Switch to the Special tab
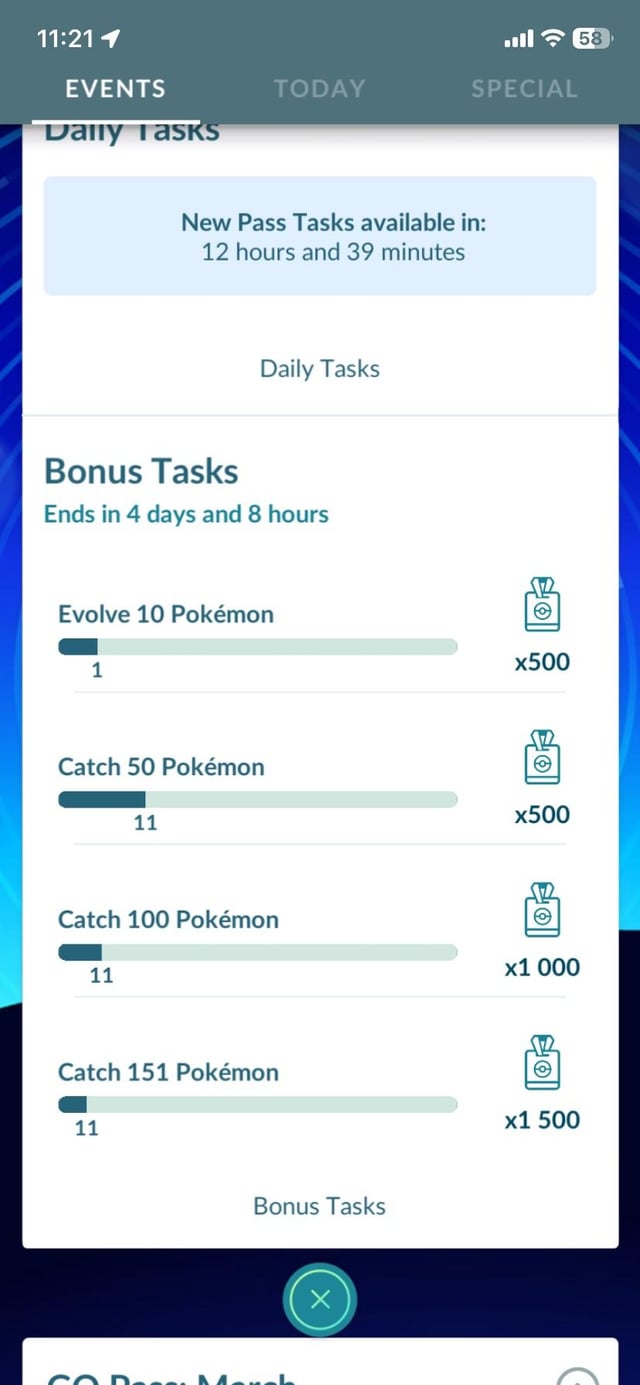Image resolution: width=640 pixels, height=1385 pixels. (524, 89)
